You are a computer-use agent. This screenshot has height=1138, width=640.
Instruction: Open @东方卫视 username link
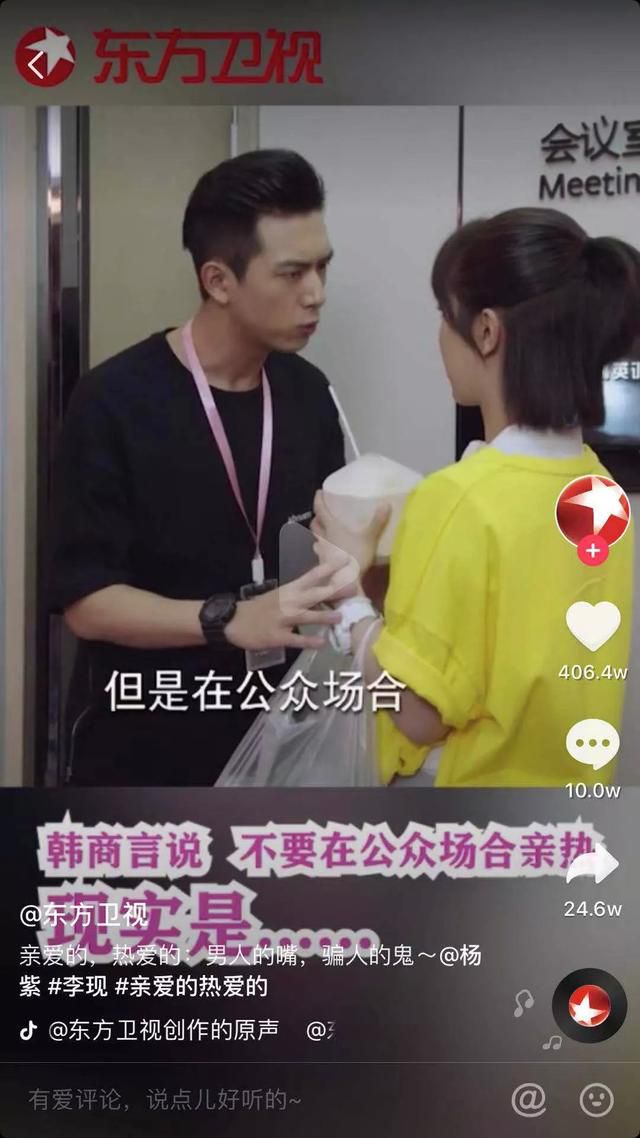click(x=84, y=916)
